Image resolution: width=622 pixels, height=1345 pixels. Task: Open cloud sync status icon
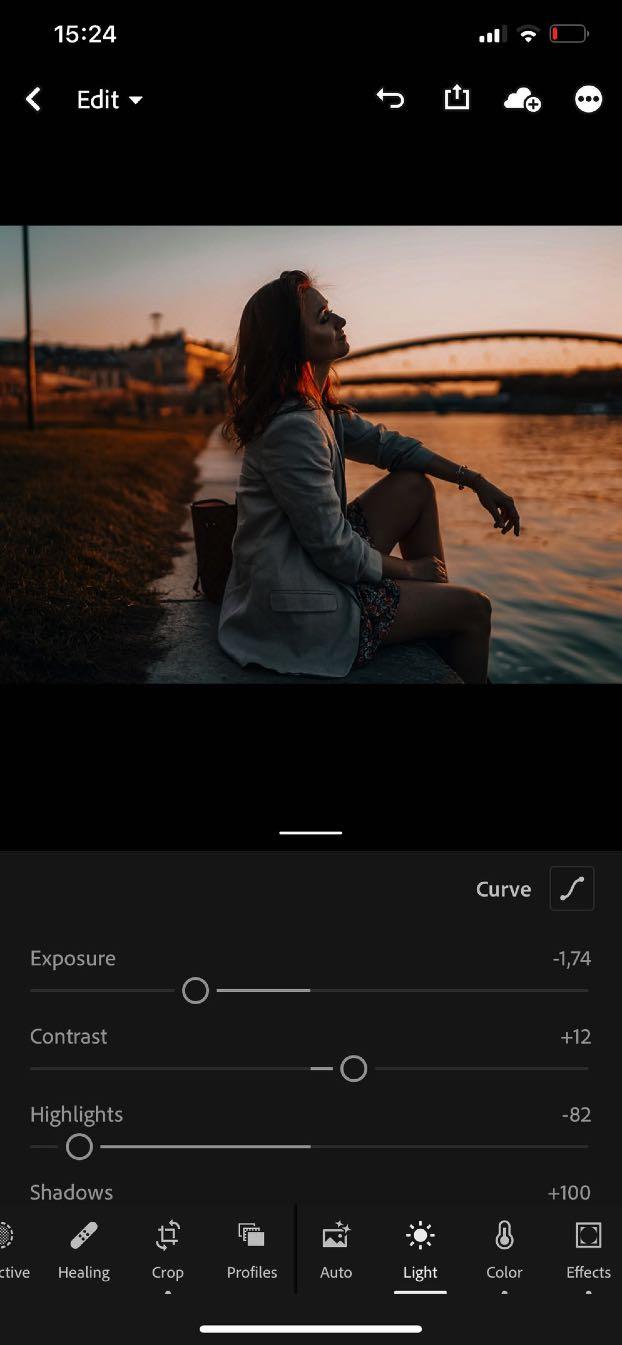(522, 99)
